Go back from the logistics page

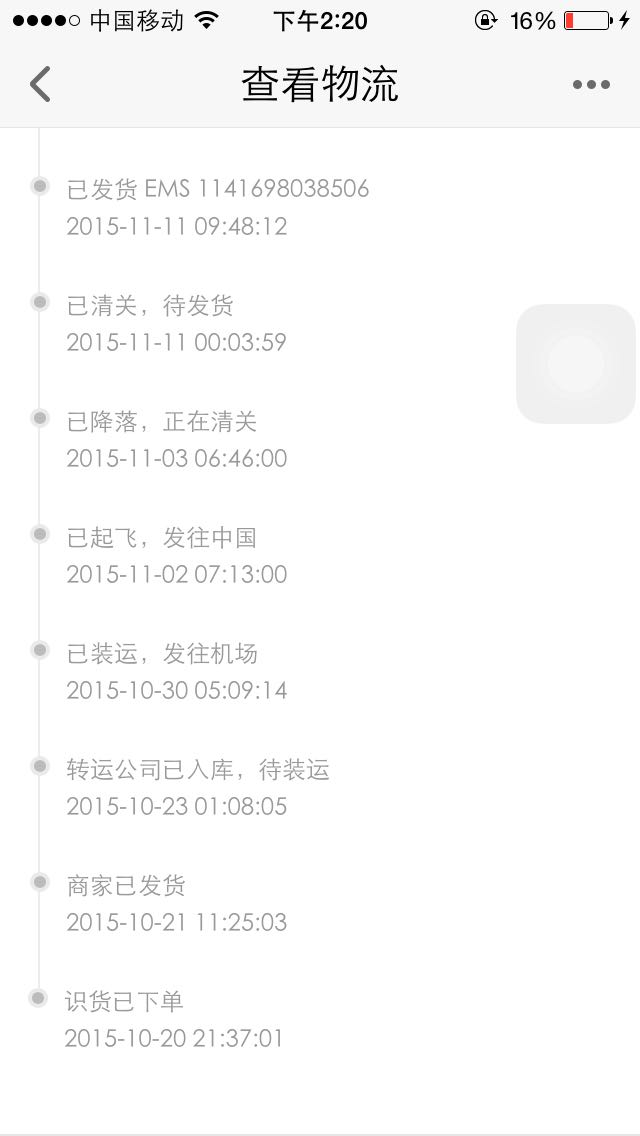40,84
